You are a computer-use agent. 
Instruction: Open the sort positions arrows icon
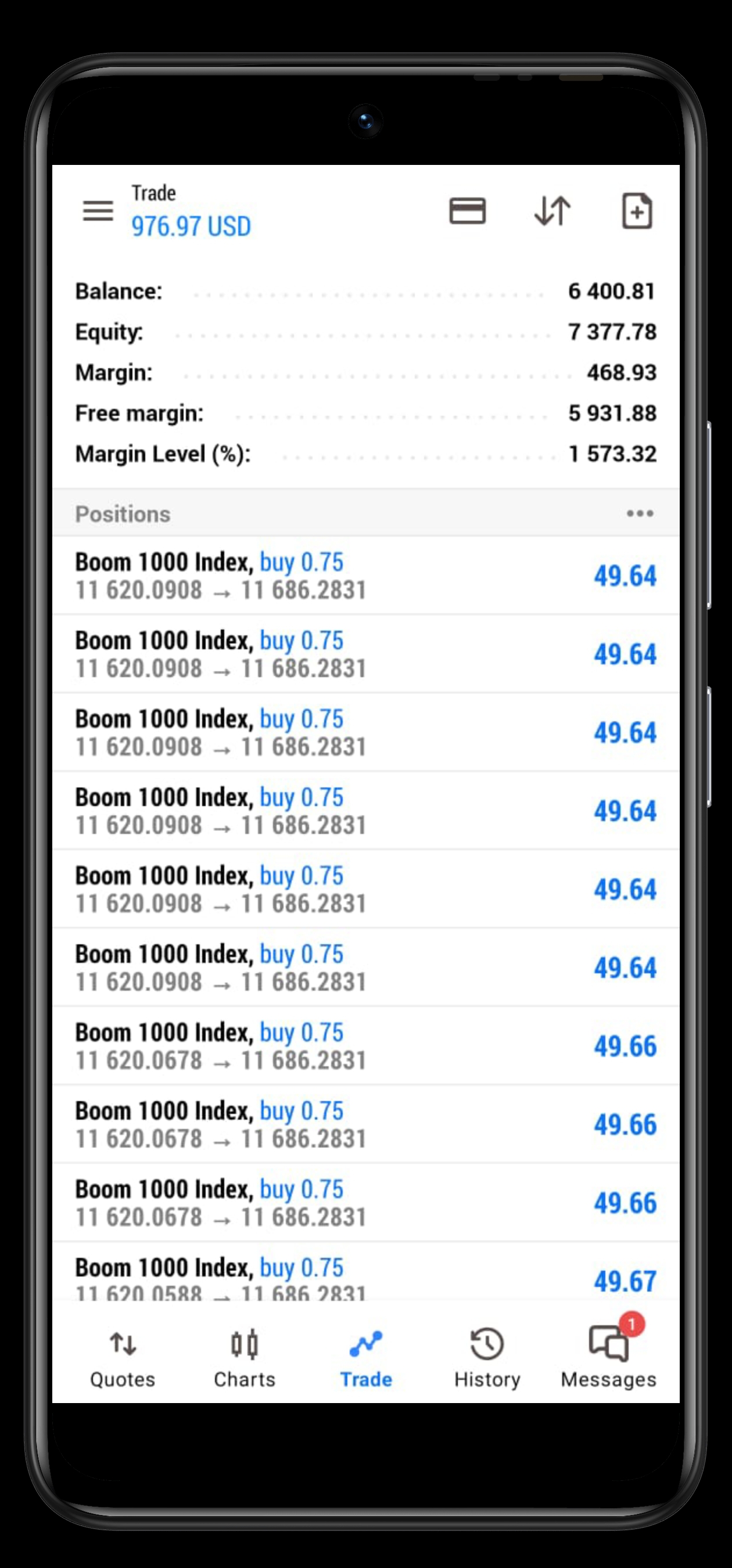tap(552, 211)
